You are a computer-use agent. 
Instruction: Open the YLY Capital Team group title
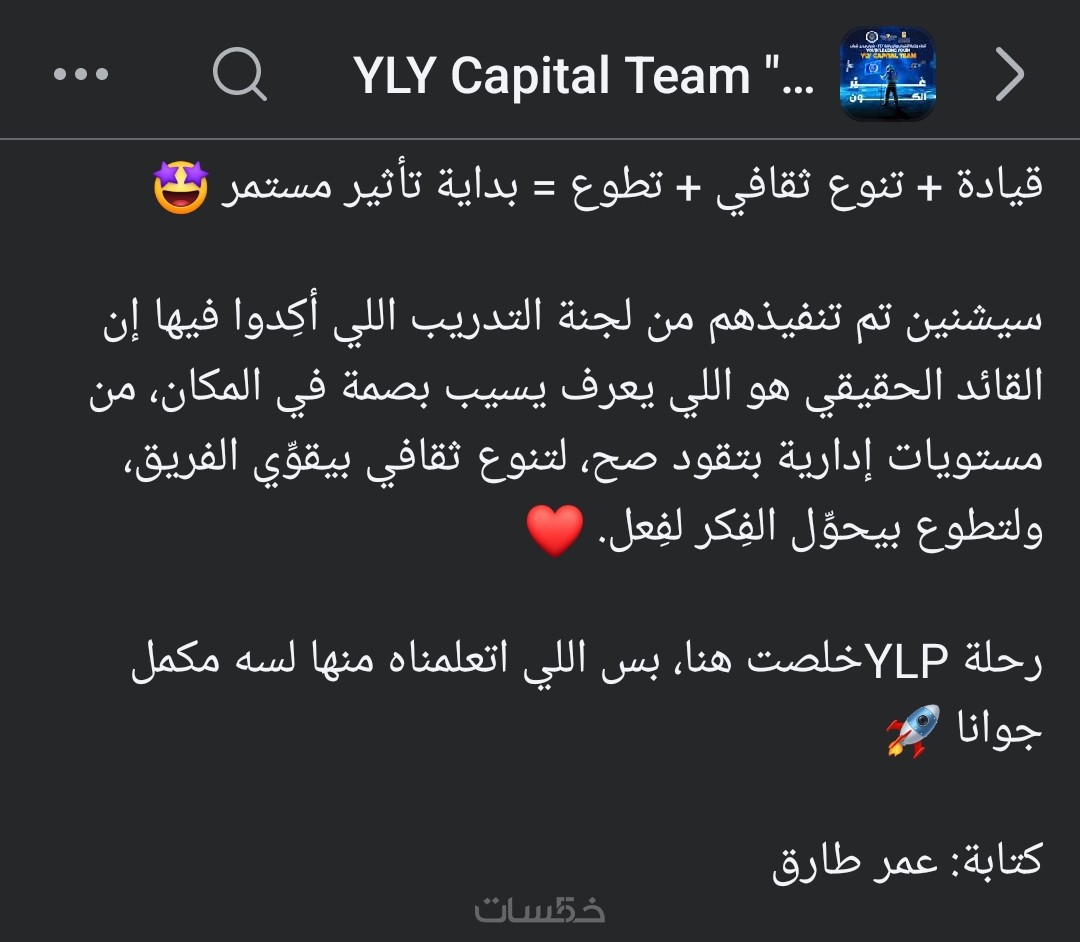pyautogui.click(x=584, y=76)
